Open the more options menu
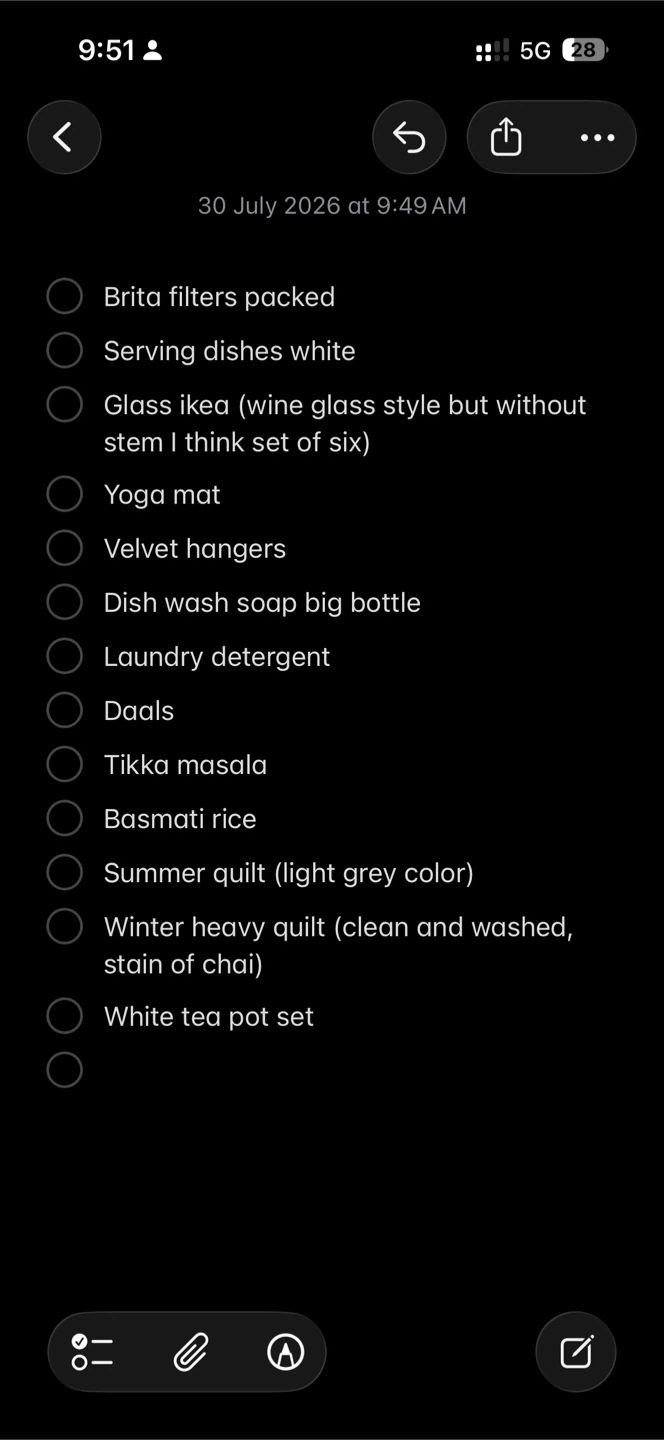This screenshot has height=1440, width=664. (598, 137)
